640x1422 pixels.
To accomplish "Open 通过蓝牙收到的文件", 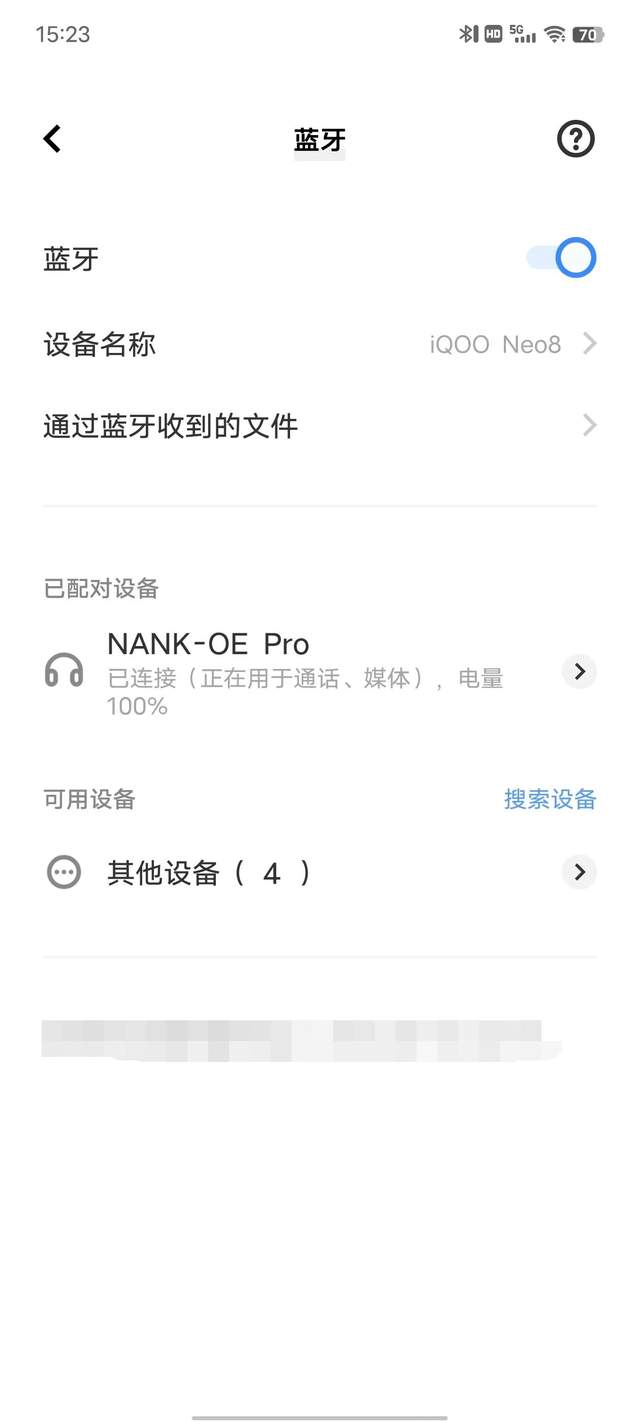I will pyautogui.click(x=320, y=427).
